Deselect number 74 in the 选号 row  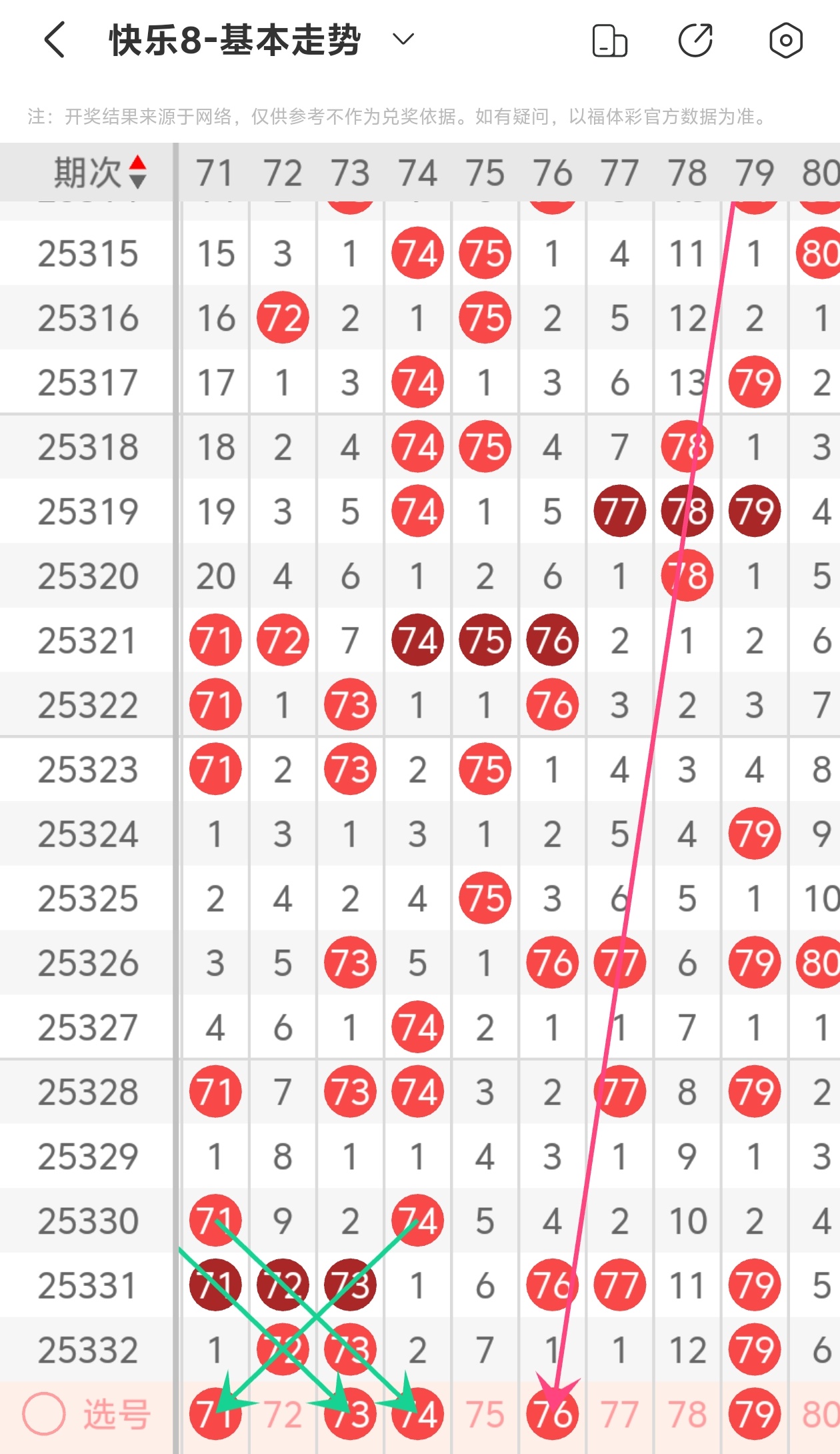417,1414
